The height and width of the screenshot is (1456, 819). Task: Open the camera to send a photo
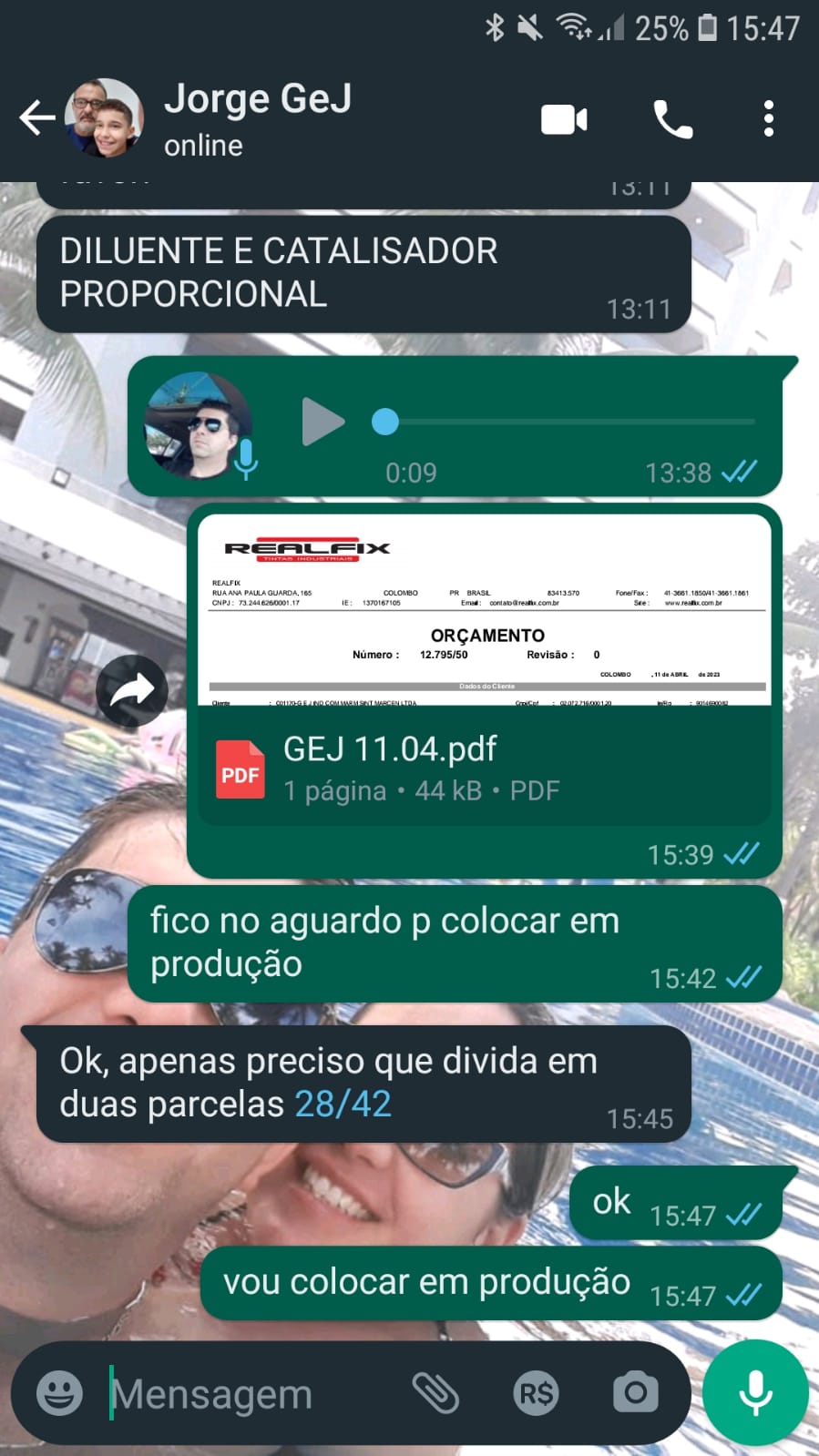click(635, 1393)
